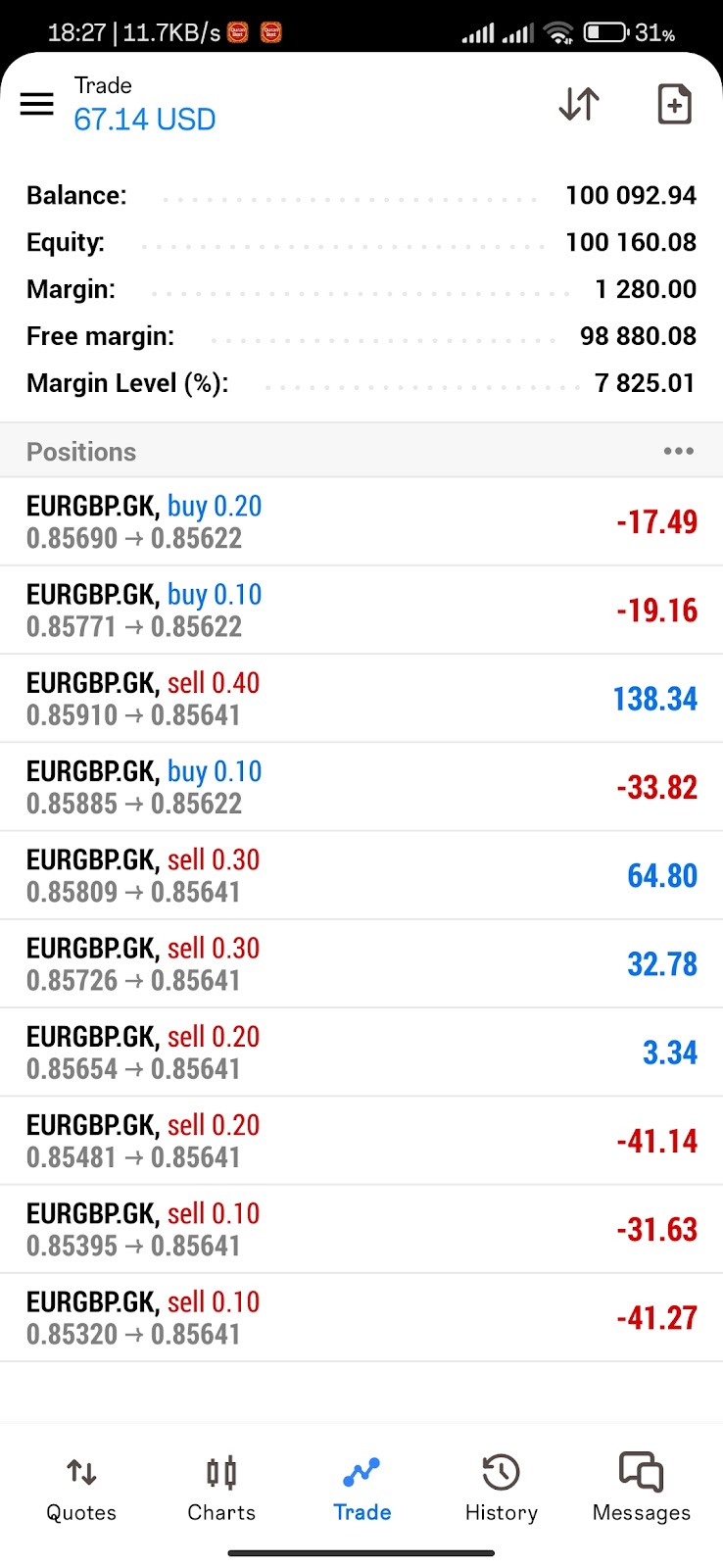Tap the sell 0.10 position showing -41.27
Screen dimensions: 723x1568
[x=361, y=1317]
